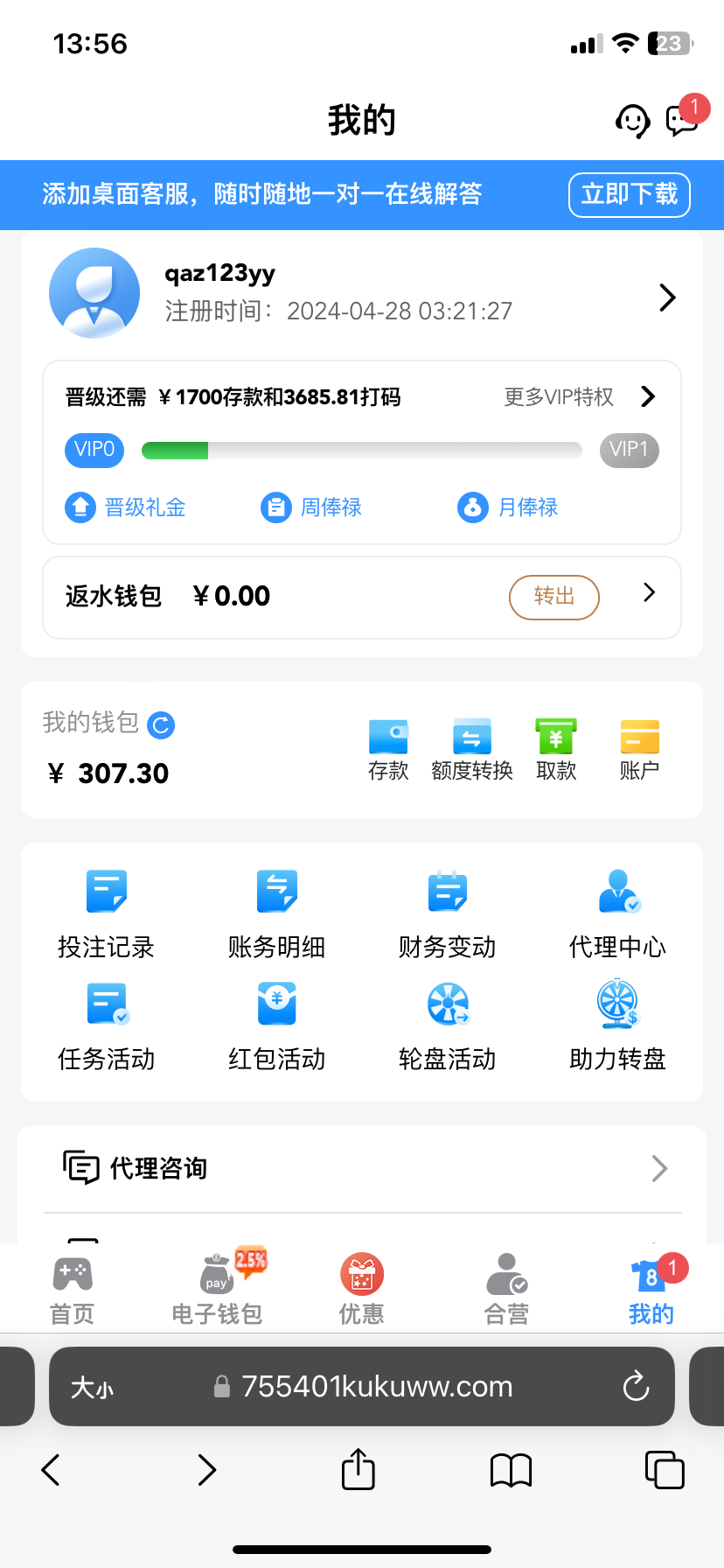Open 晋级礼金 promotion bonus
Screen dimensions: 724x1568
[126, 507]
